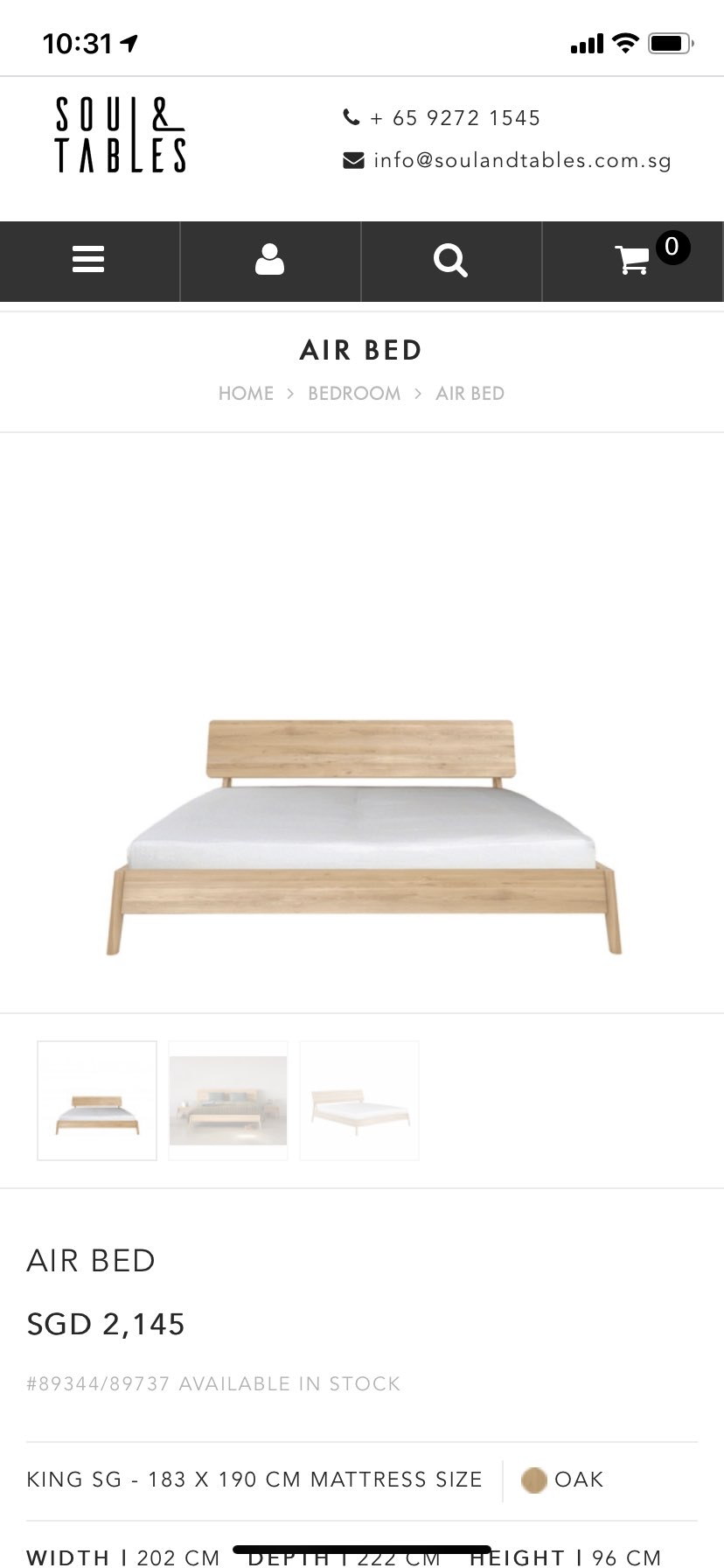
Task: Open the shopping cart
Action: coord(633,261)
